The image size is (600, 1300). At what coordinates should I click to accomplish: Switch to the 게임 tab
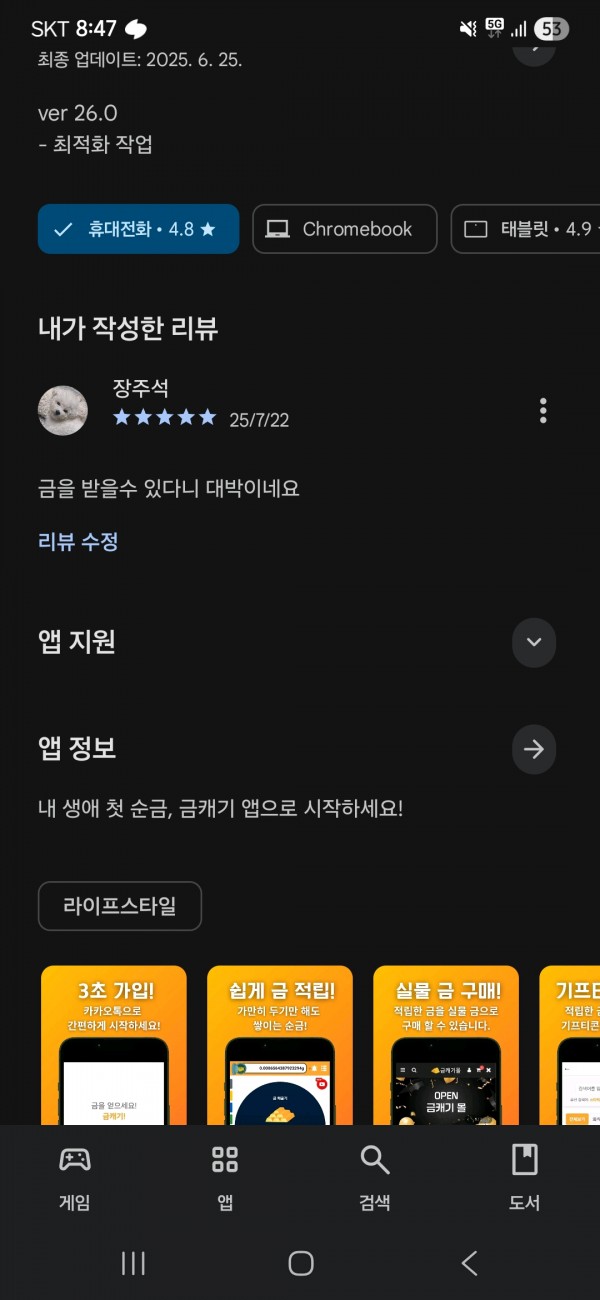(75, 1177)
